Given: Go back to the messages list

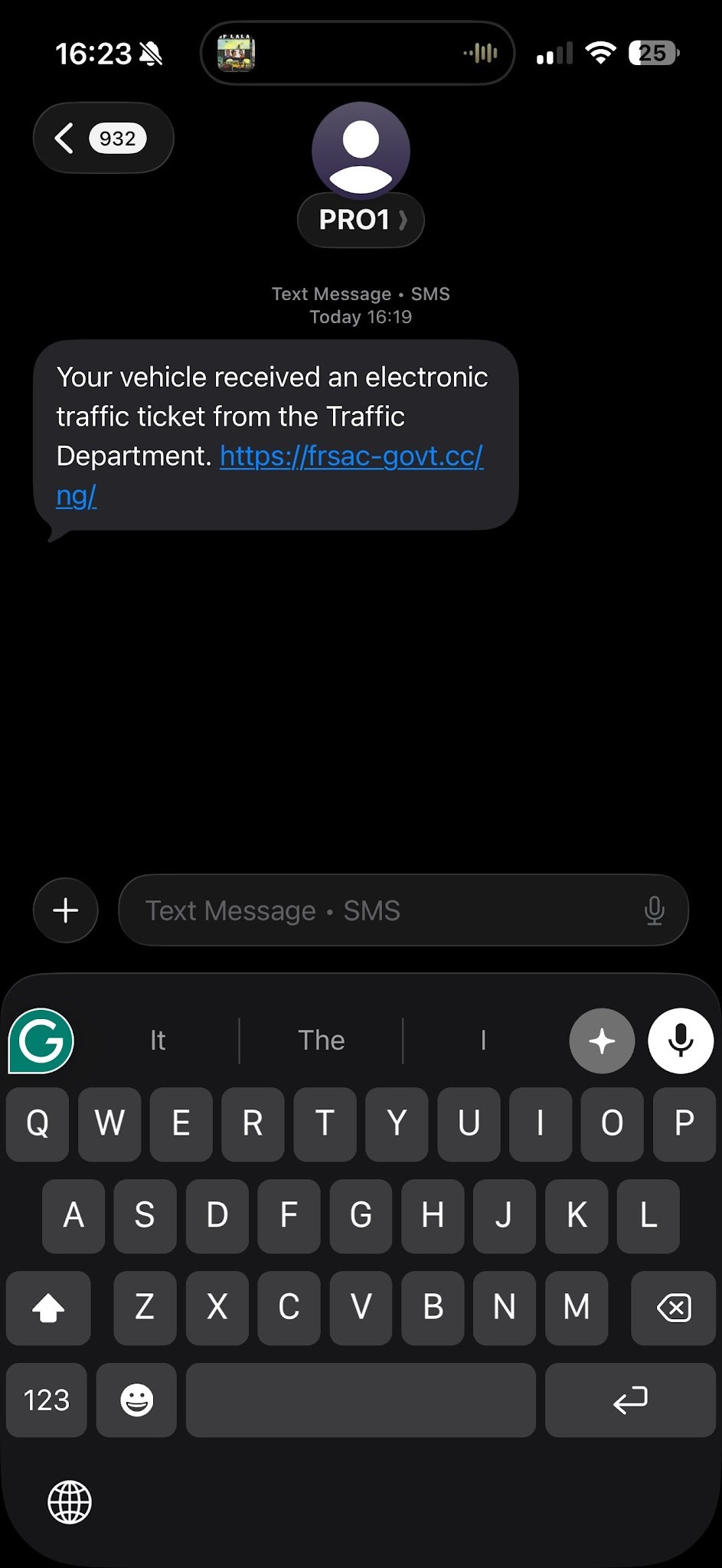Looking at the screenshot, I should (x=103, y=138).
